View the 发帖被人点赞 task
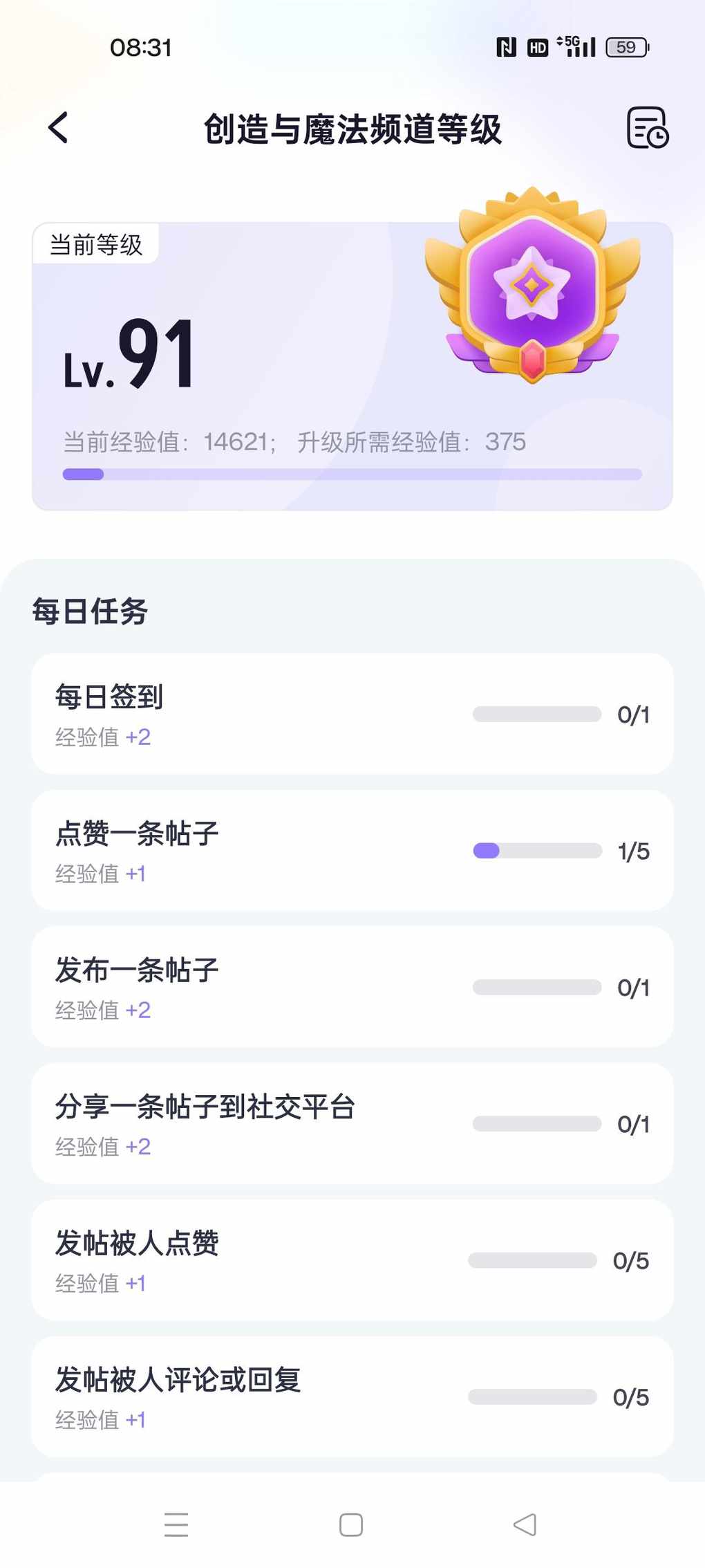Viewport: 705px width, 1568px height. coord(352,1260)
